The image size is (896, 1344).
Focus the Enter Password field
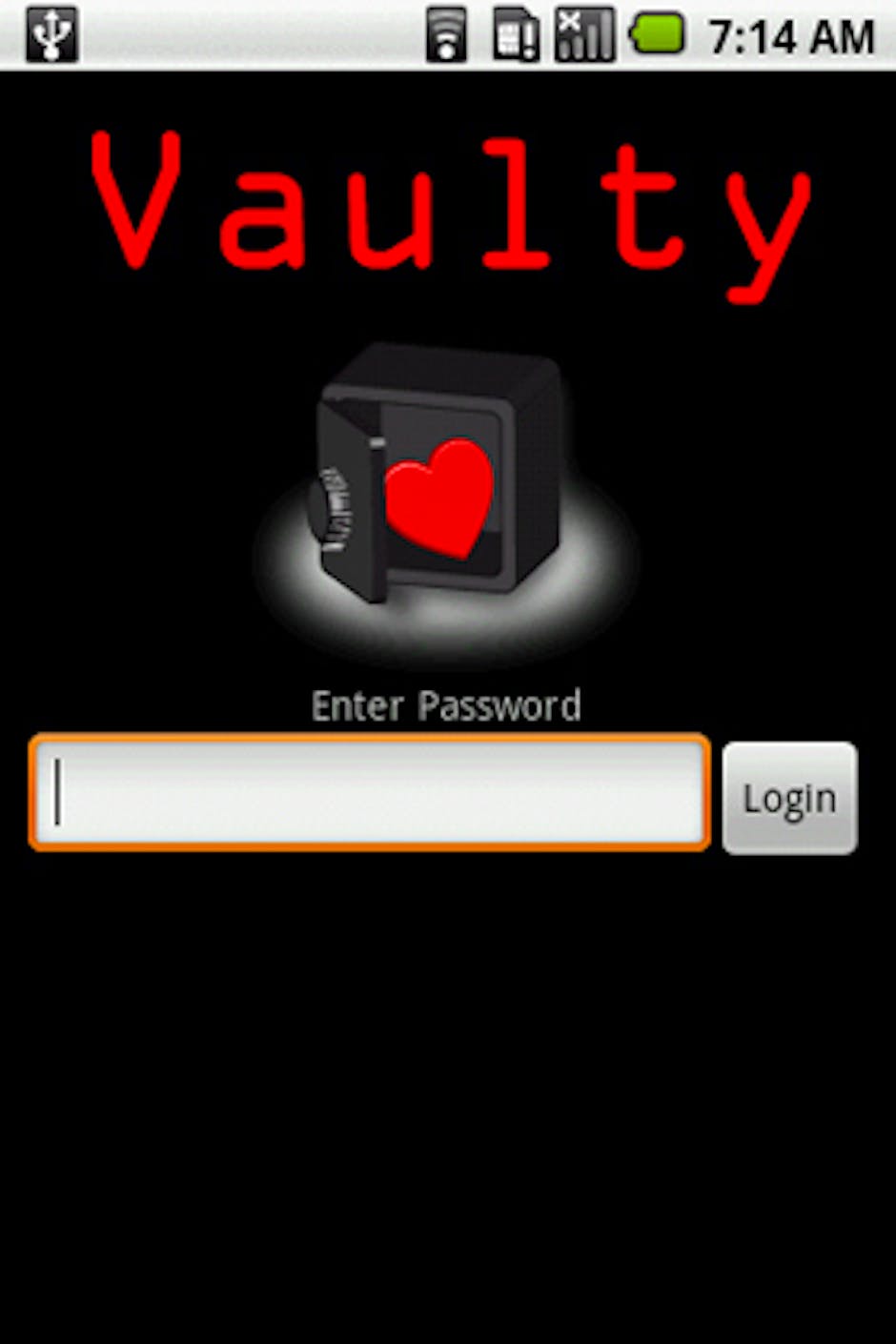coord(370,792)
